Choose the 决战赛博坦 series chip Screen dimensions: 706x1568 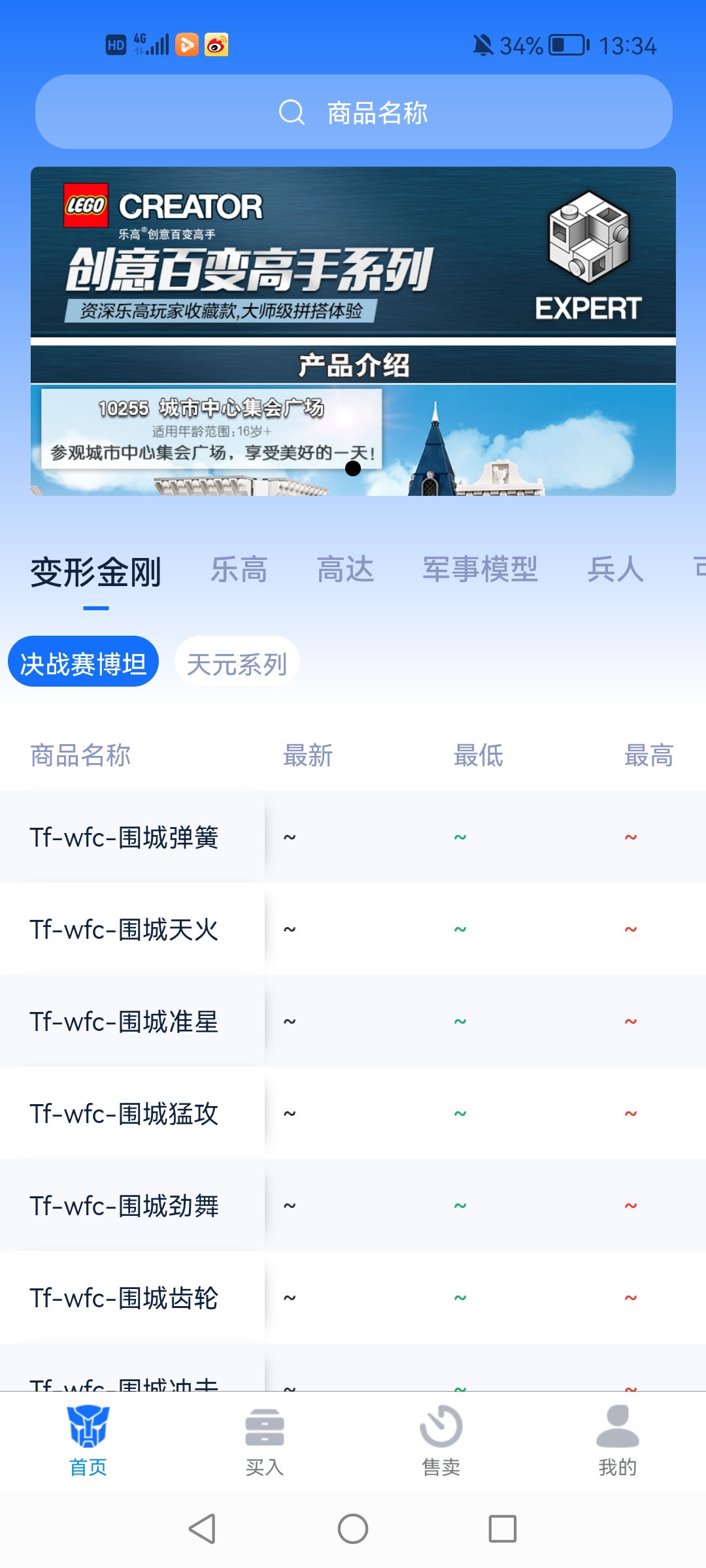point(83,662)
